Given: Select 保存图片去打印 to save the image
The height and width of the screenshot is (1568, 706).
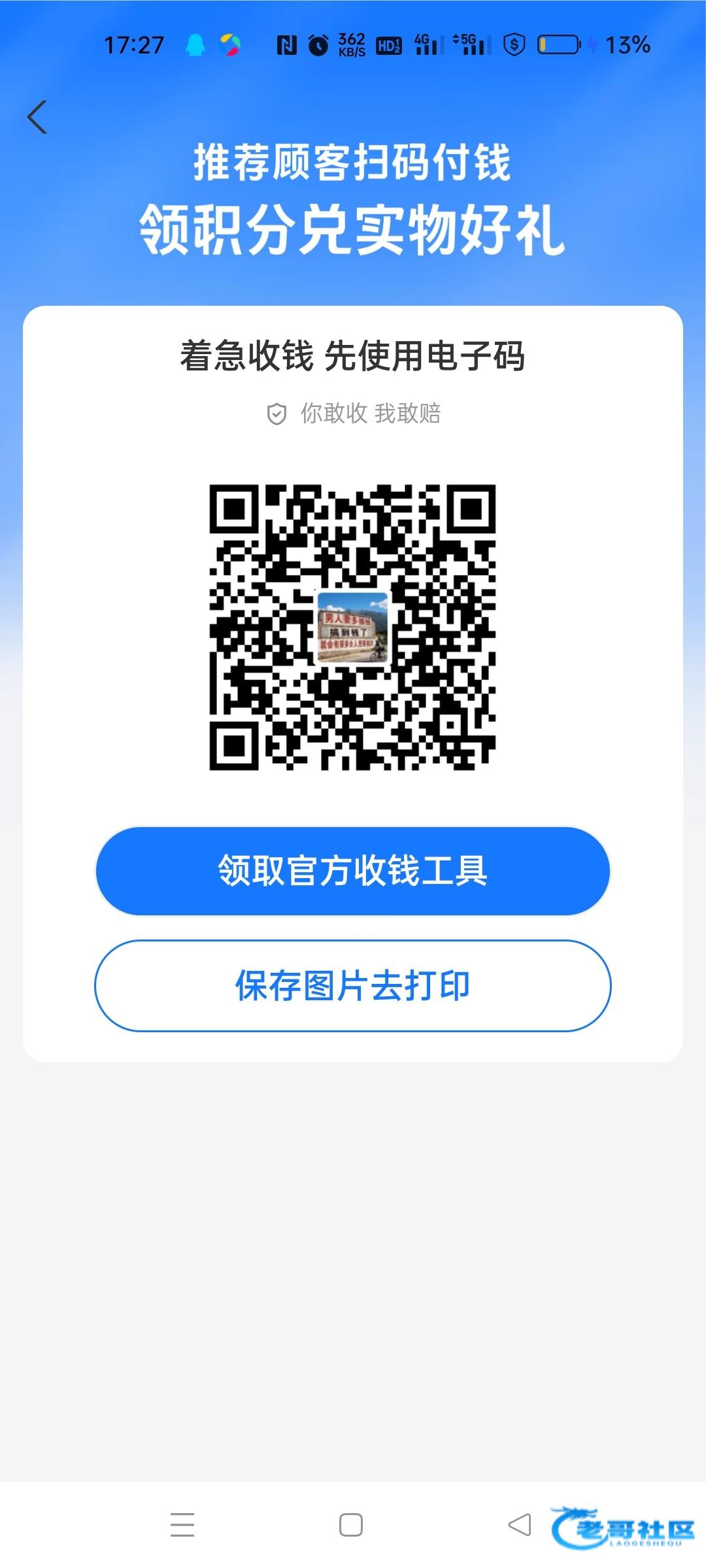Looking at the screenshot, I should (x=353, y=986).
